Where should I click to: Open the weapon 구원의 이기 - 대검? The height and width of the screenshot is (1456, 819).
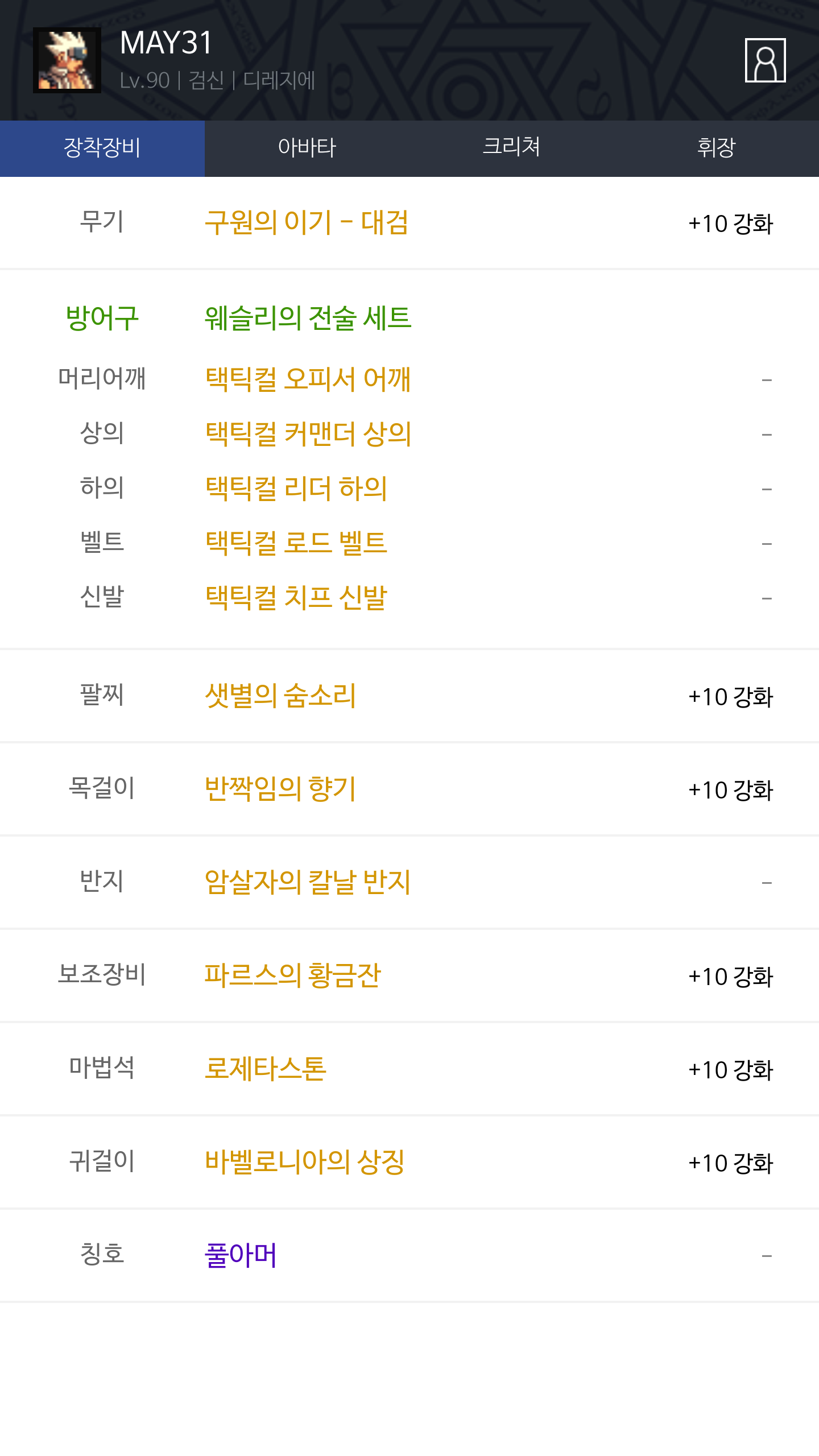(x=307, y=222)
